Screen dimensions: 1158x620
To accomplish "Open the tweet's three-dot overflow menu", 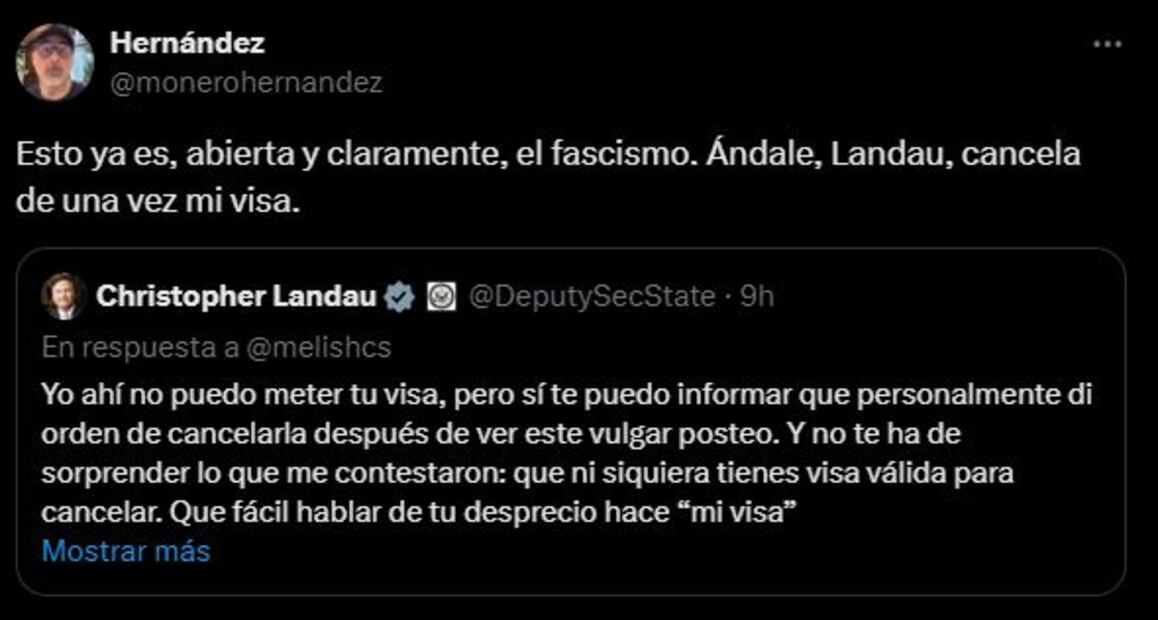I will pyautogui.click(x=1107, y=45).
